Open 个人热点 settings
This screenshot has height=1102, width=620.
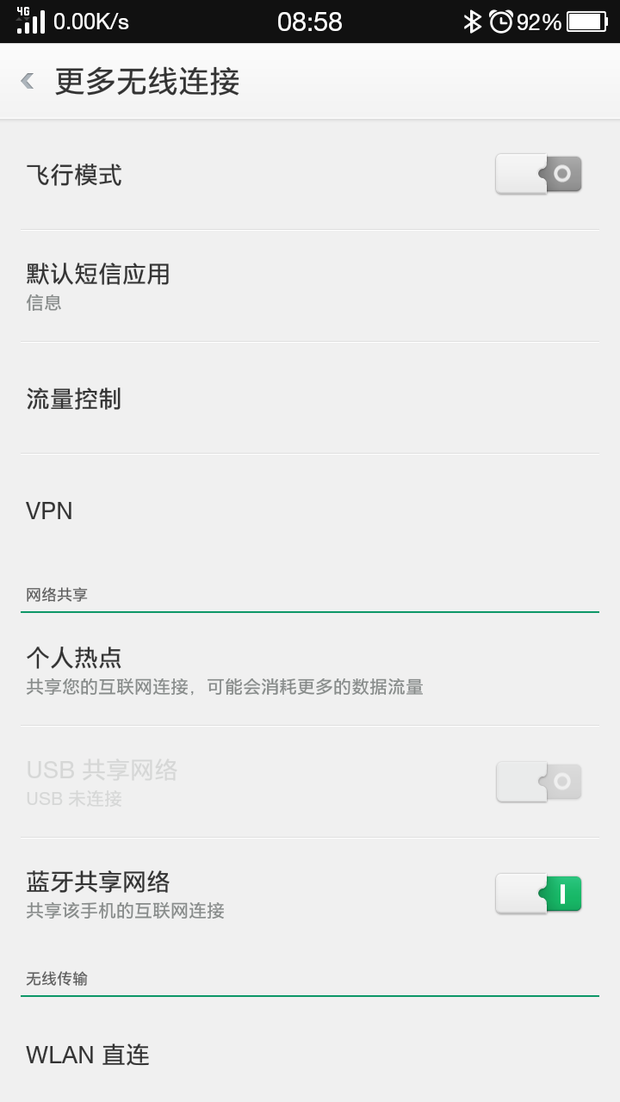click(310, 670)
